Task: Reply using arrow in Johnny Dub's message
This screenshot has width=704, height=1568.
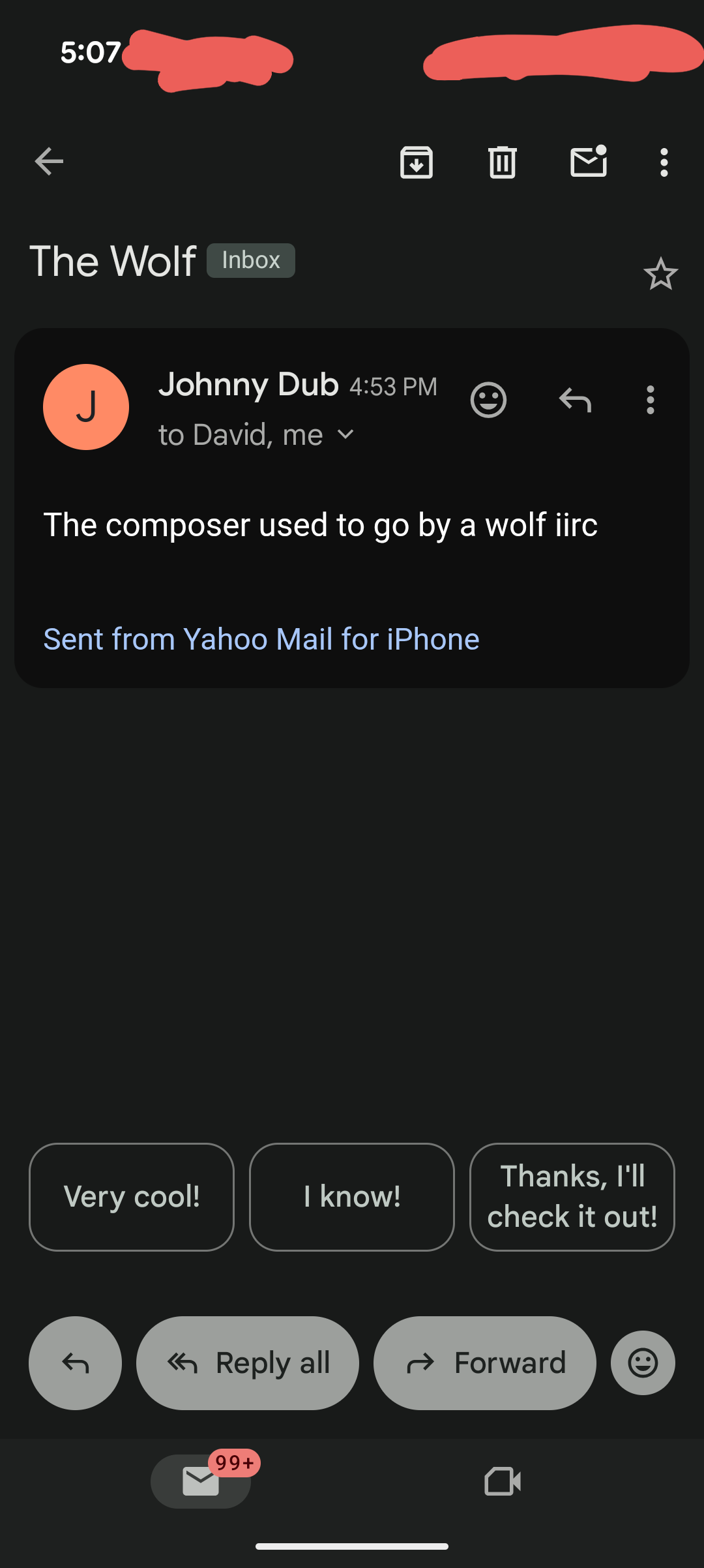Action: coord(575,400)
